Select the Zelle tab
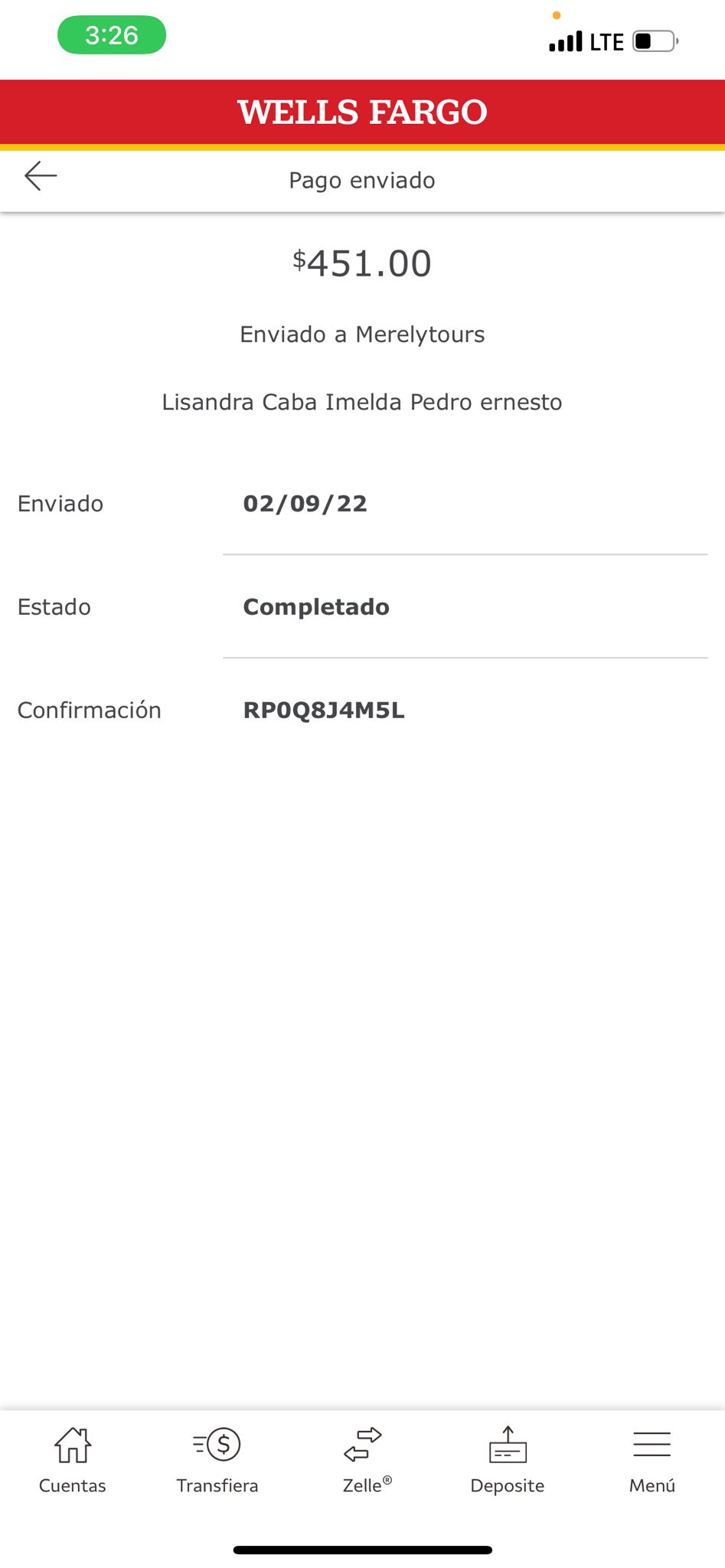Image resolution: width=725 pixels, height=1568 pixels. coord(363,1461)
